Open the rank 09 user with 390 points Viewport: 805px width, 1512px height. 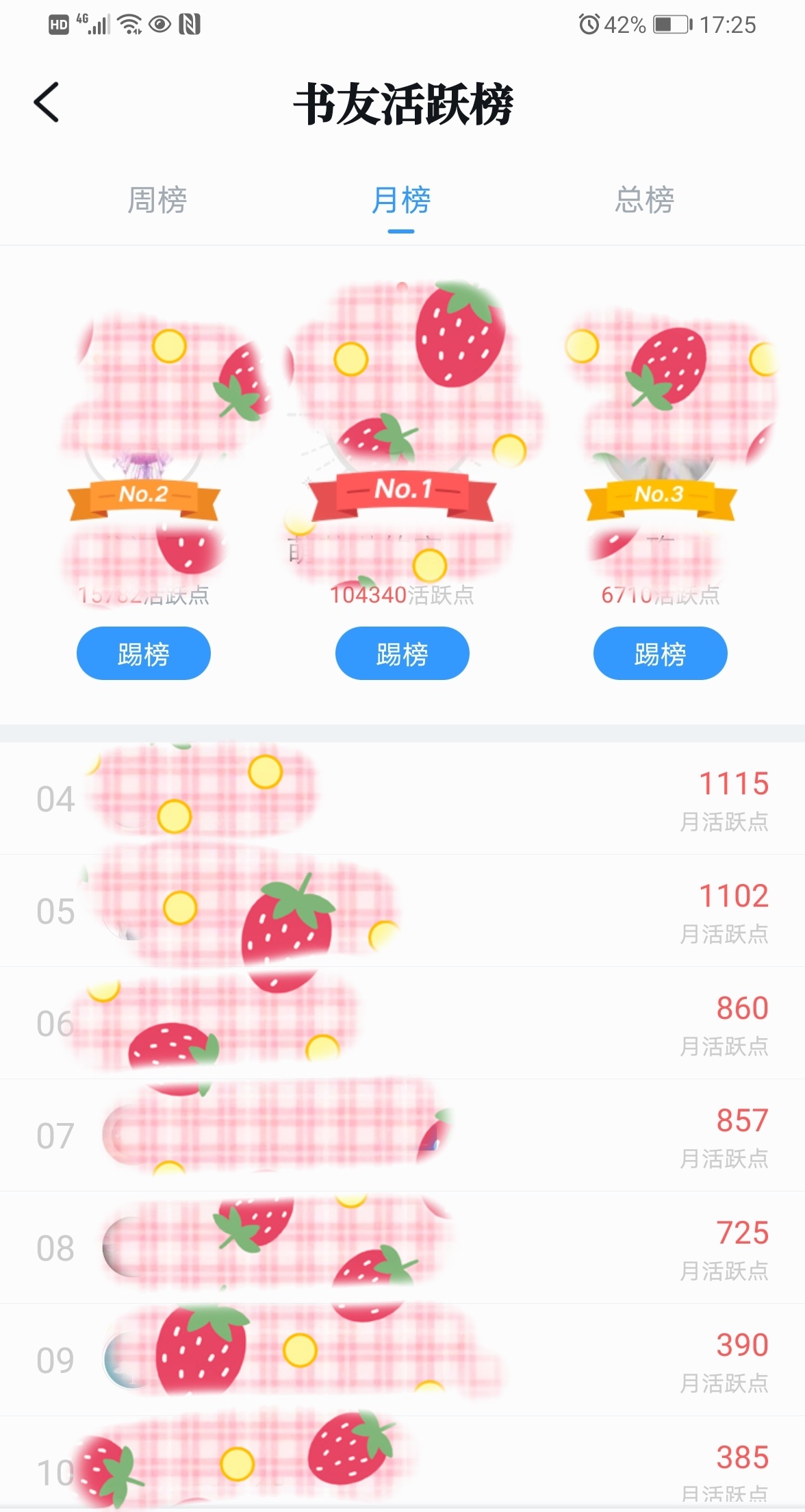pyautogui.click(x=402, y=1360)
